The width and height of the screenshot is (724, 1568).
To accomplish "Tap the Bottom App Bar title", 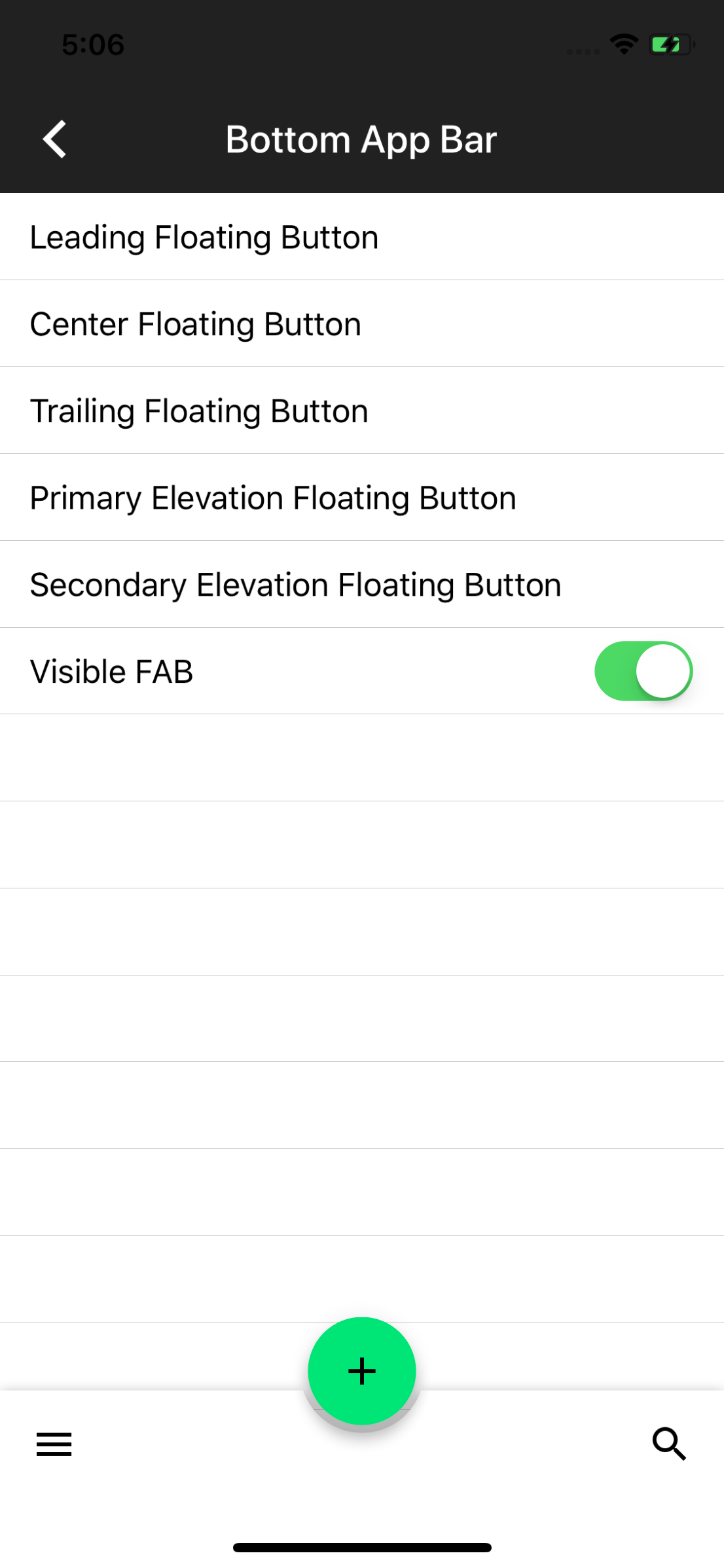I will pos(361,139).
